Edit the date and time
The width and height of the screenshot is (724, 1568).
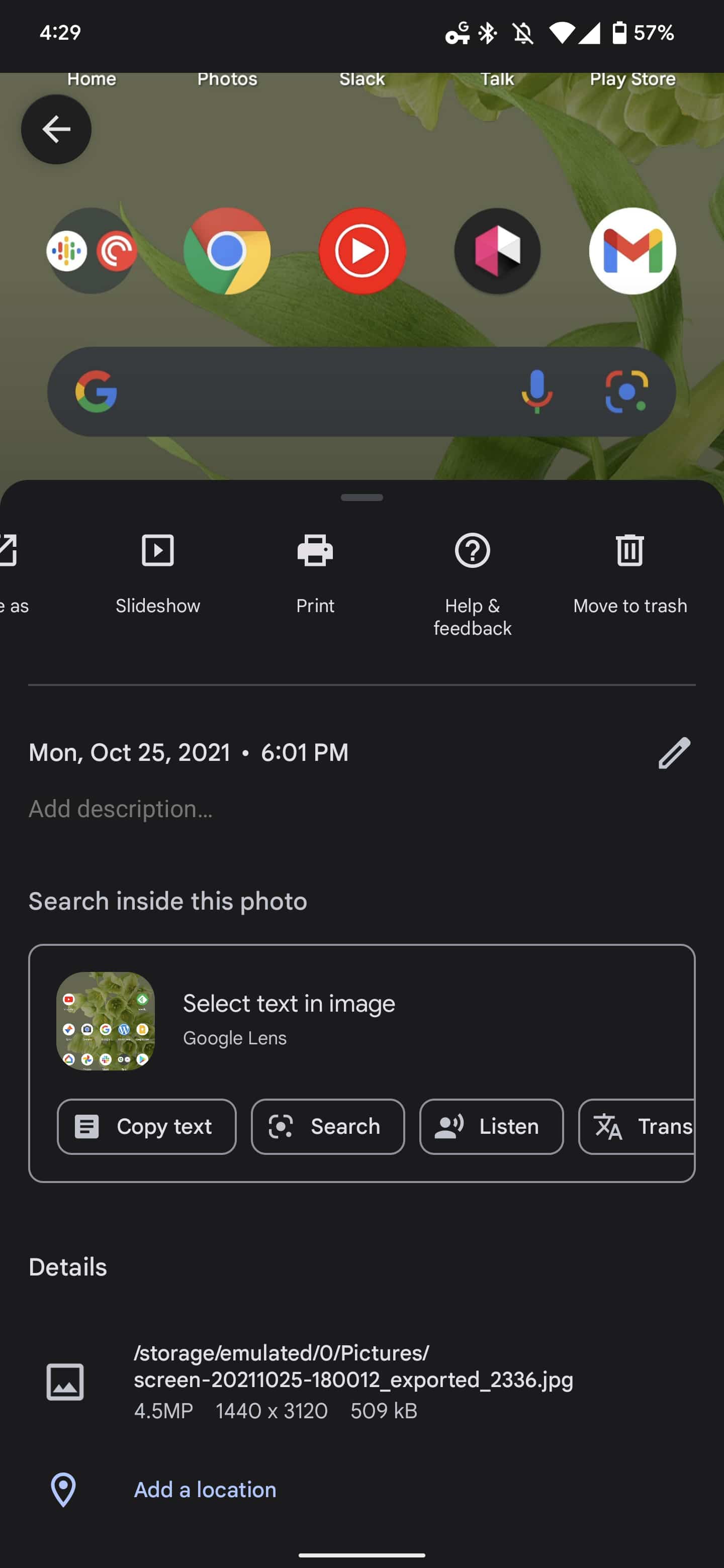pyautogui.click(x=674, y=753)
